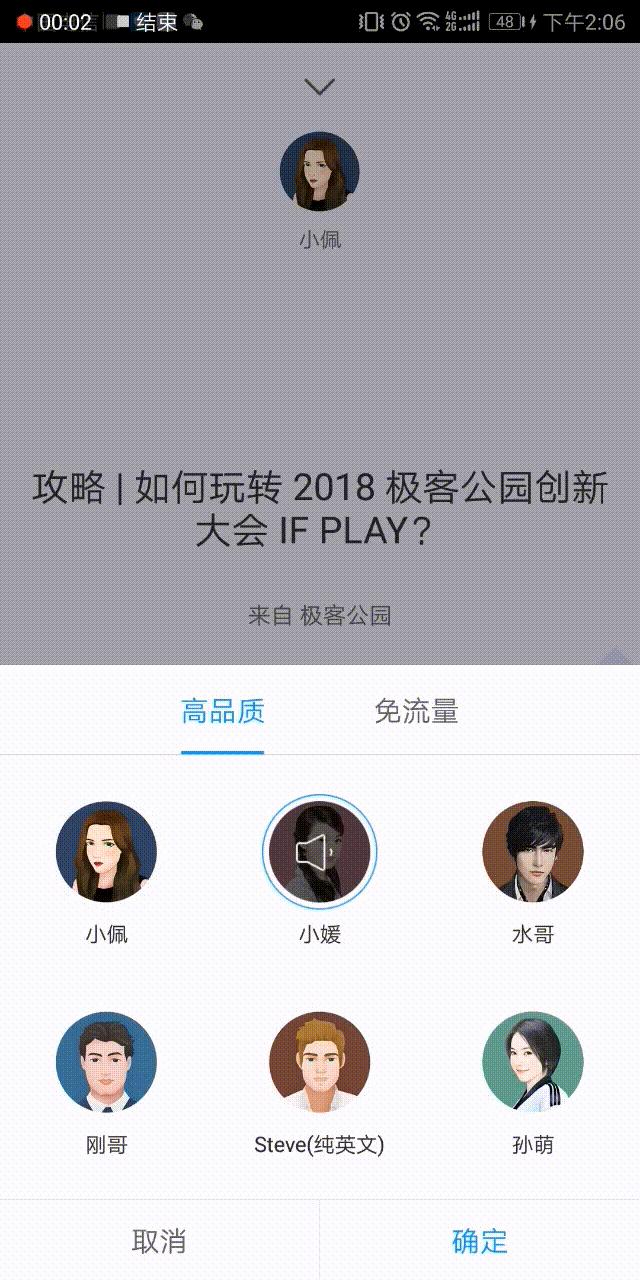This screenshot has width=640, height=1280.
Task: Switch to the 高品质 tab
Action: click(222, 712)
